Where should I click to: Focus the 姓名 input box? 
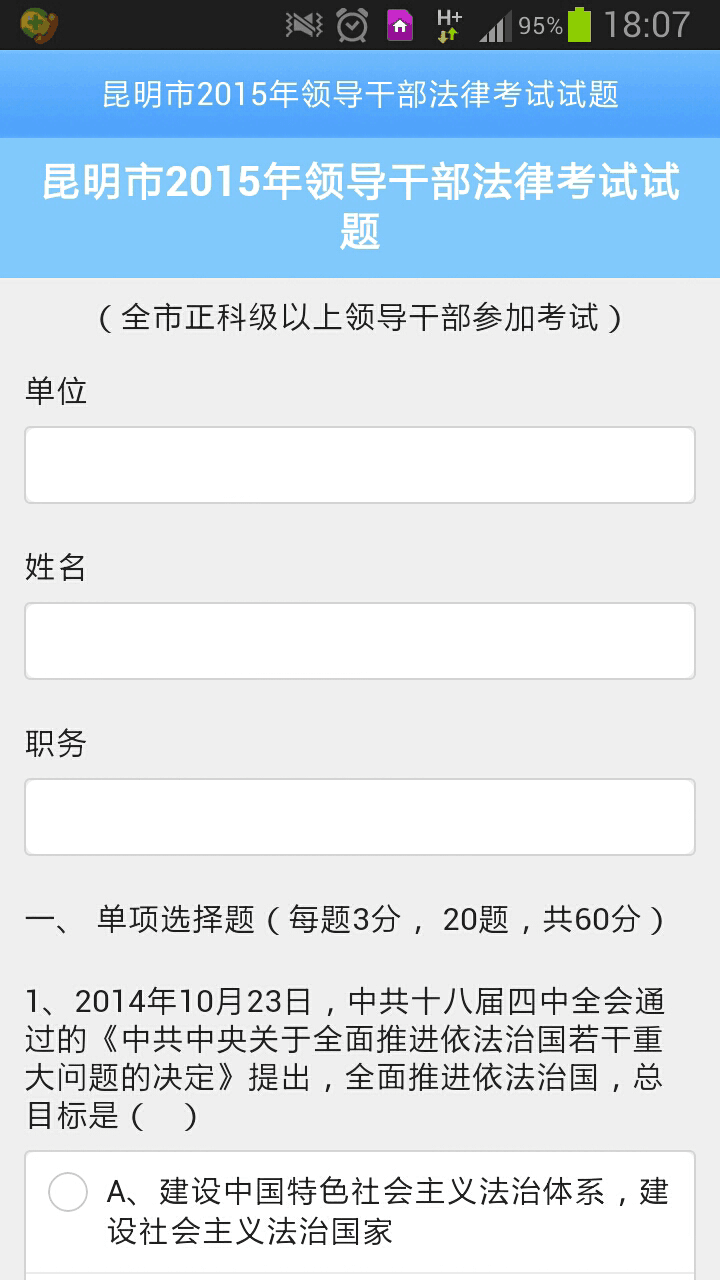360,641
